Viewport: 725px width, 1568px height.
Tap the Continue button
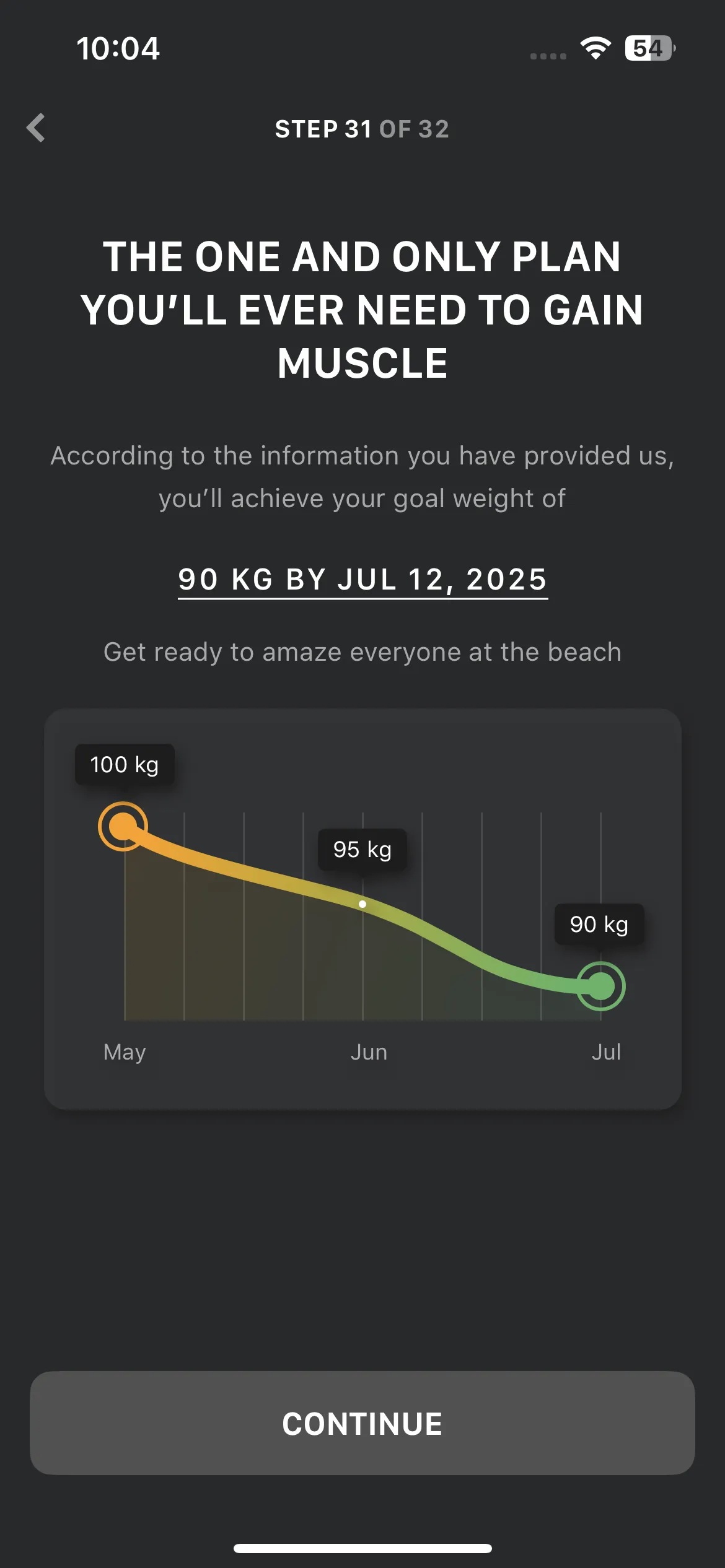(x=362, y=1423)
